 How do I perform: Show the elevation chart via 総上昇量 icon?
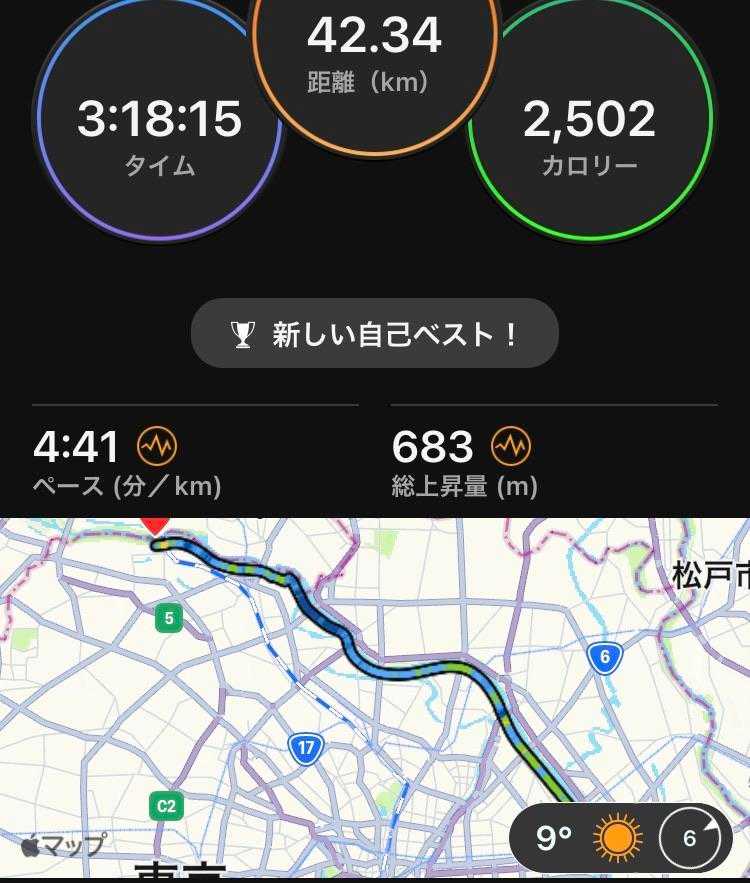pos(511,445)
